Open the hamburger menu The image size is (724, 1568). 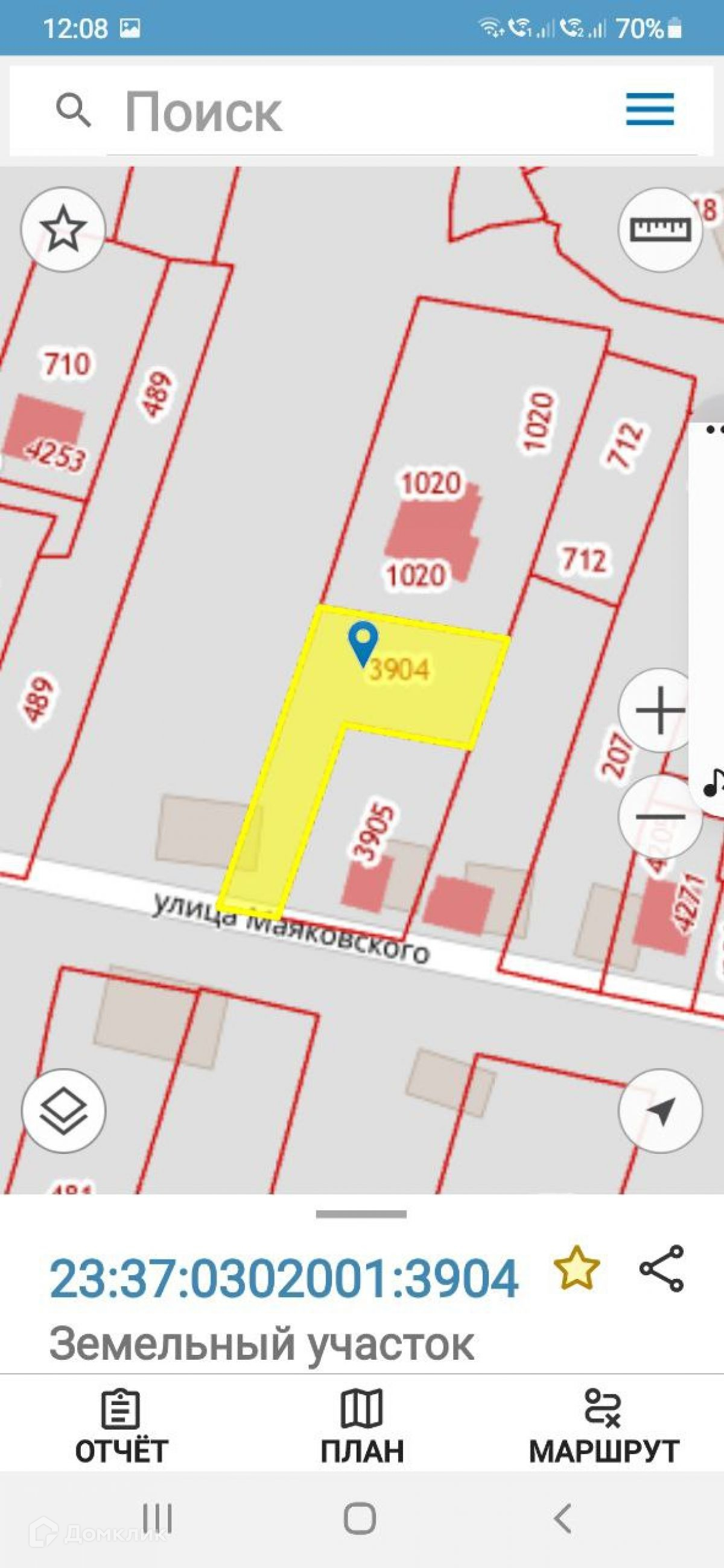point(650,110)
